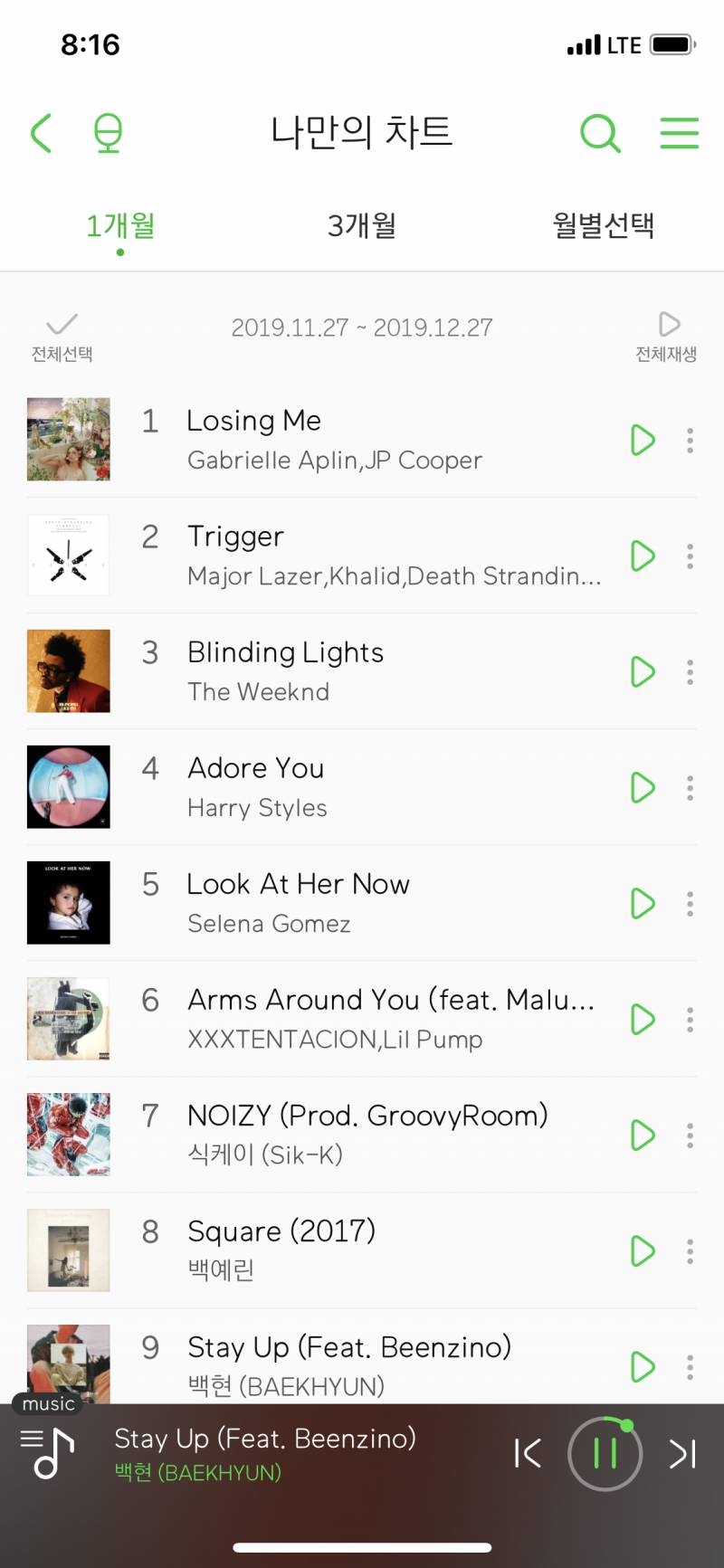Viewport: 724px width, 1568px height.
Task: Go back using the left arrow
Action: coord(42,133)
